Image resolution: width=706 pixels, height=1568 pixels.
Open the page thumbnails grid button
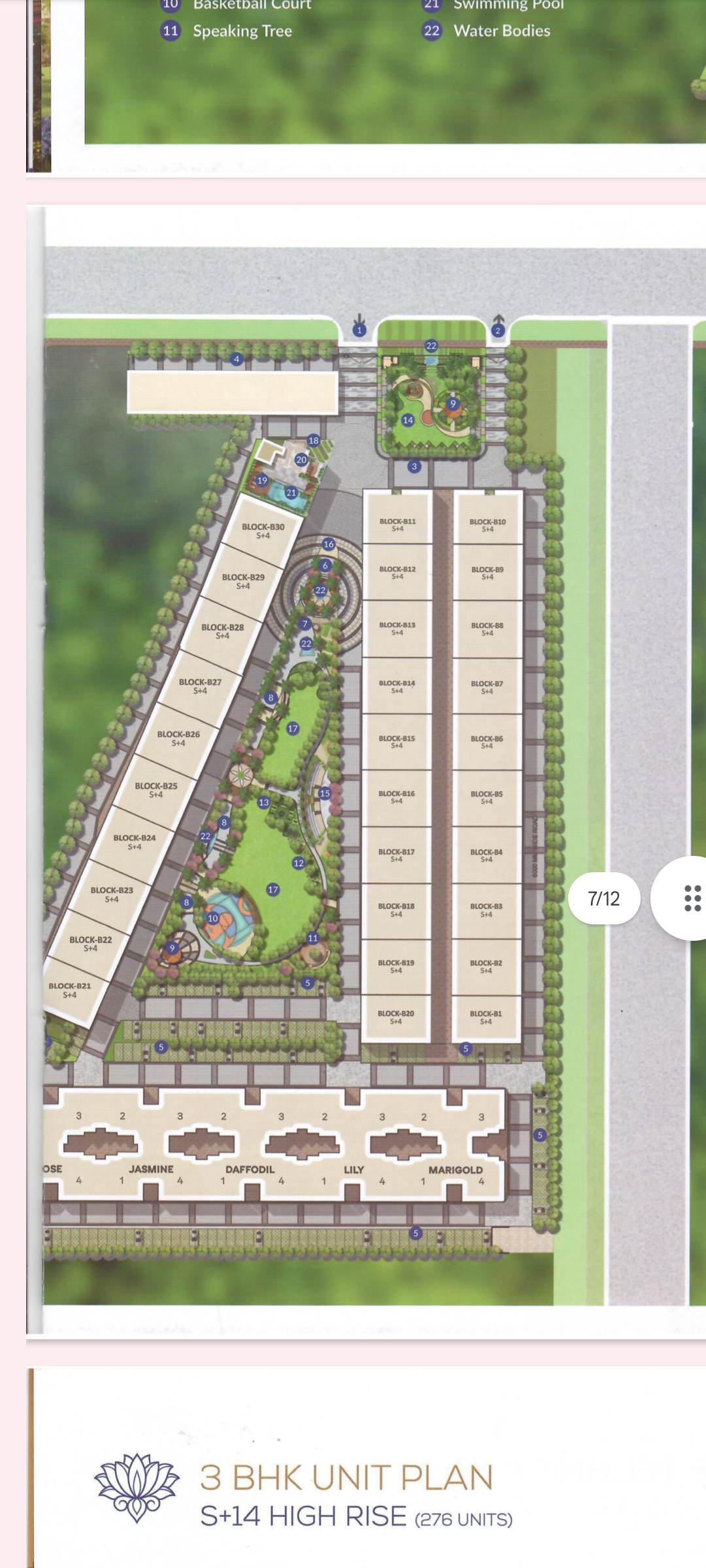pos(690,898)
